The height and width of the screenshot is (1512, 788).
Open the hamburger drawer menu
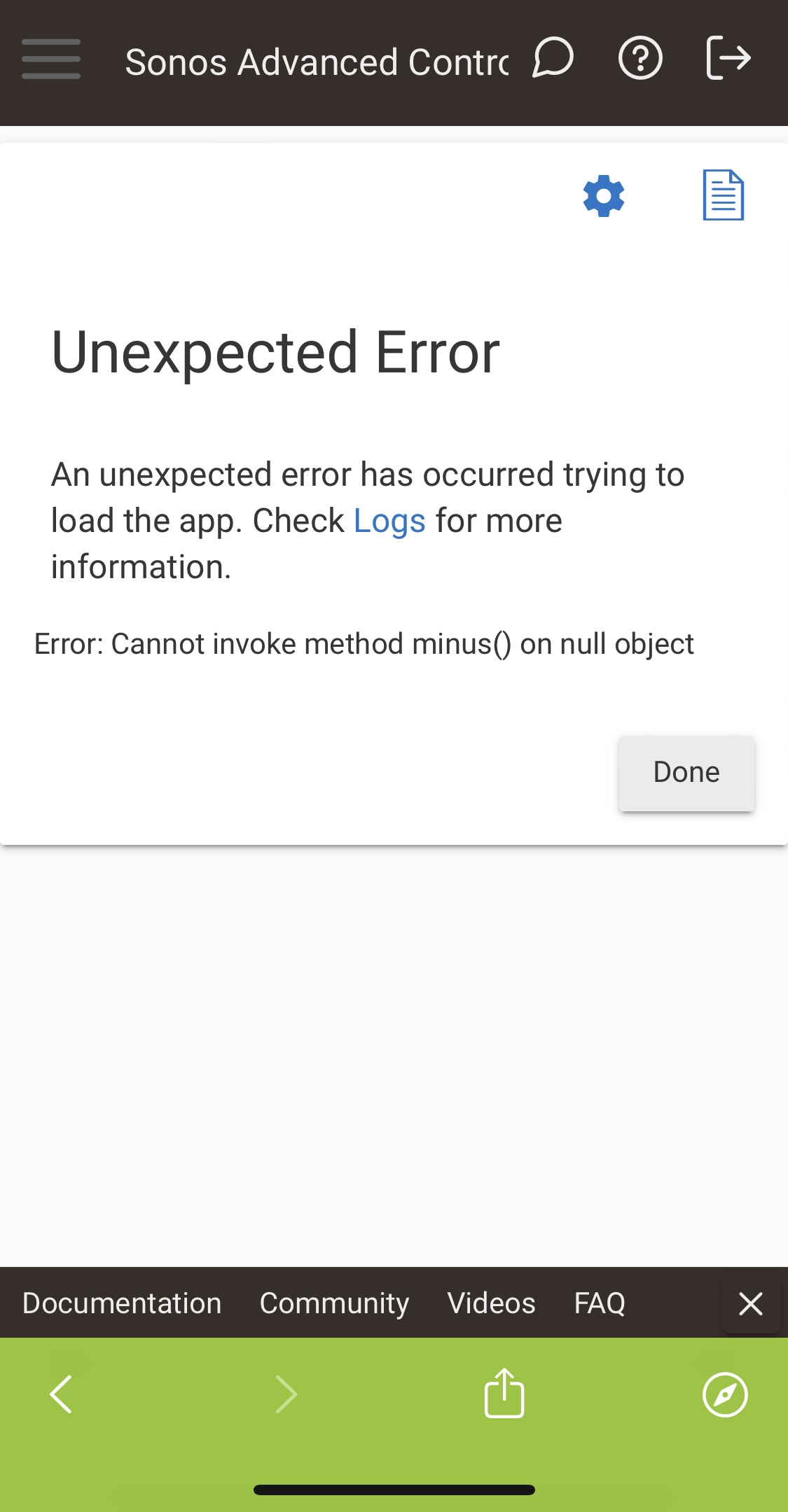pyautogui.click(x=51, y=59)
